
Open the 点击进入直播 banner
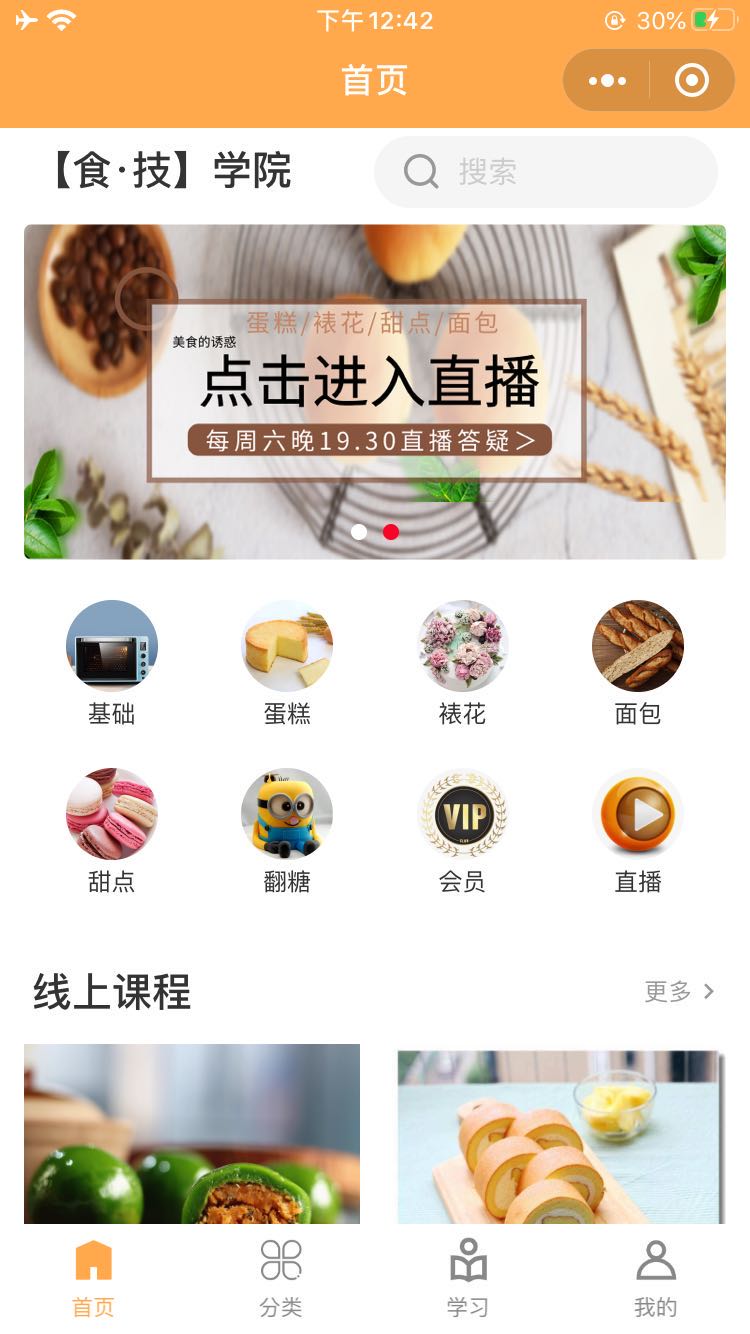[x=374, y=392]
